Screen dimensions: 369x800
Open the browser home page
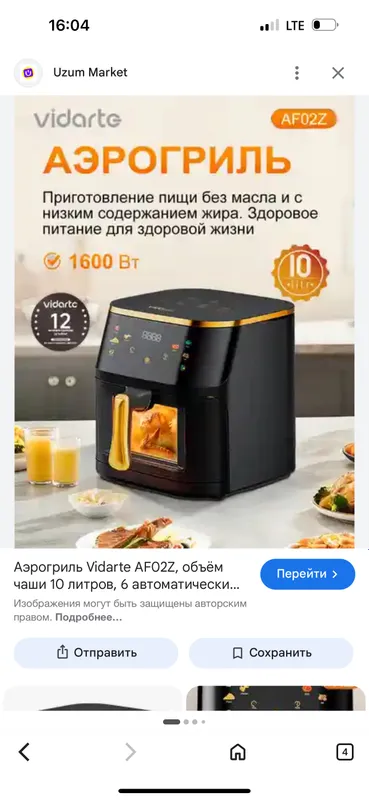238,752
